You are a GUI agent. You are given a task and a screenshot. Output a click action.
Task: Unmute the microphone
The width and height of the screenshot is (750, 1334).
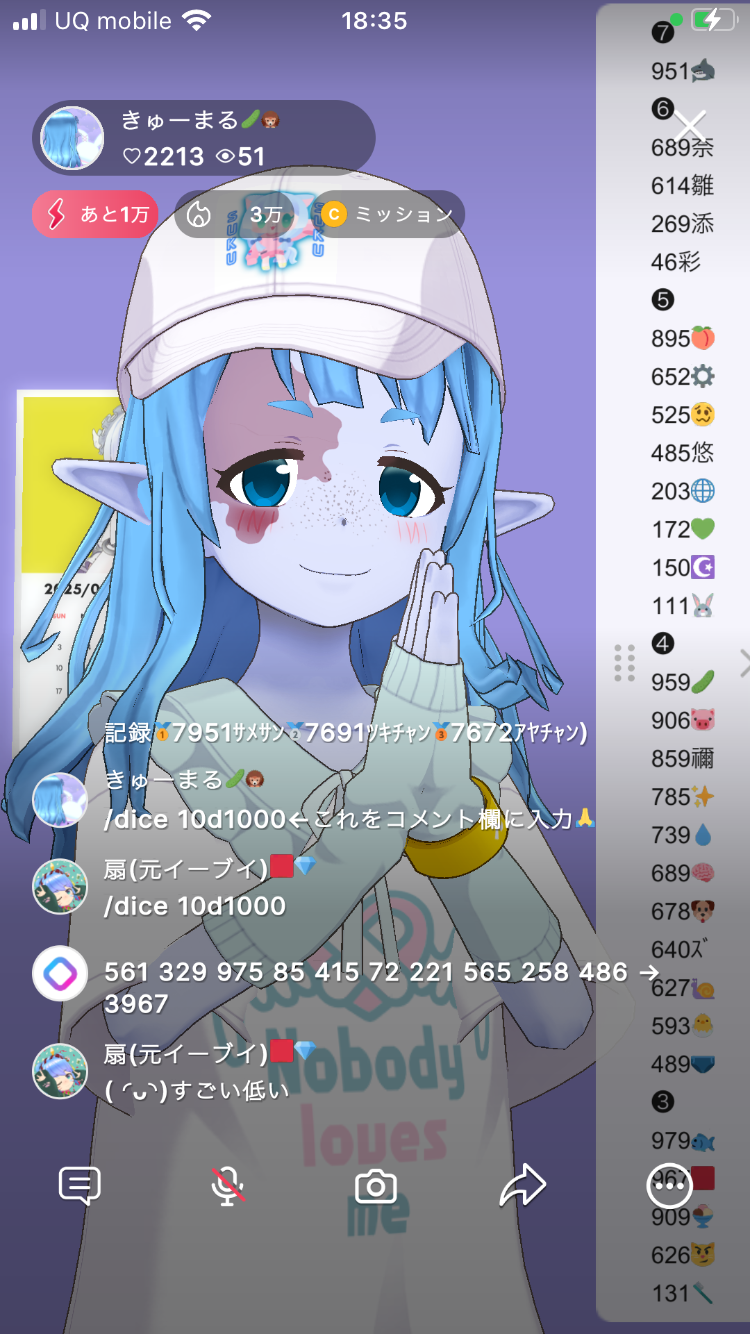point(228,1187)
